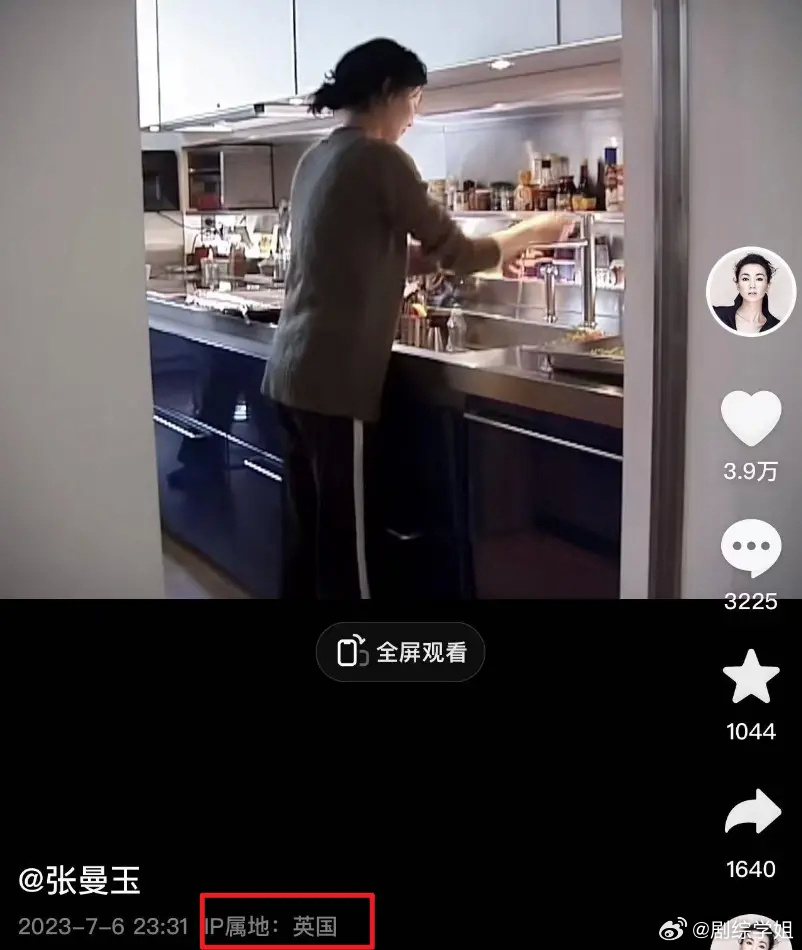Open the creator's profile avatar
802x950 pixels.
[x=750, y=291]
